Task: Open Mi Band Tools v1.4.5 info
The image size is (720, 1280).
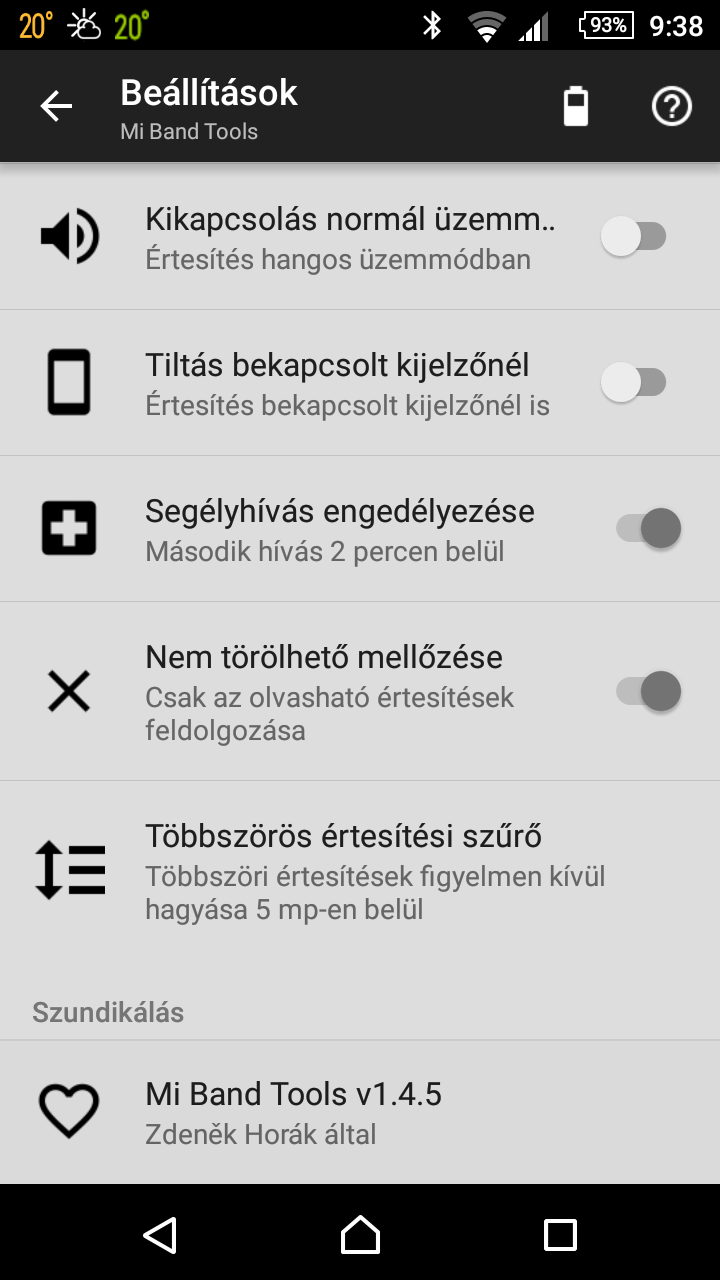Action: 360,1112
